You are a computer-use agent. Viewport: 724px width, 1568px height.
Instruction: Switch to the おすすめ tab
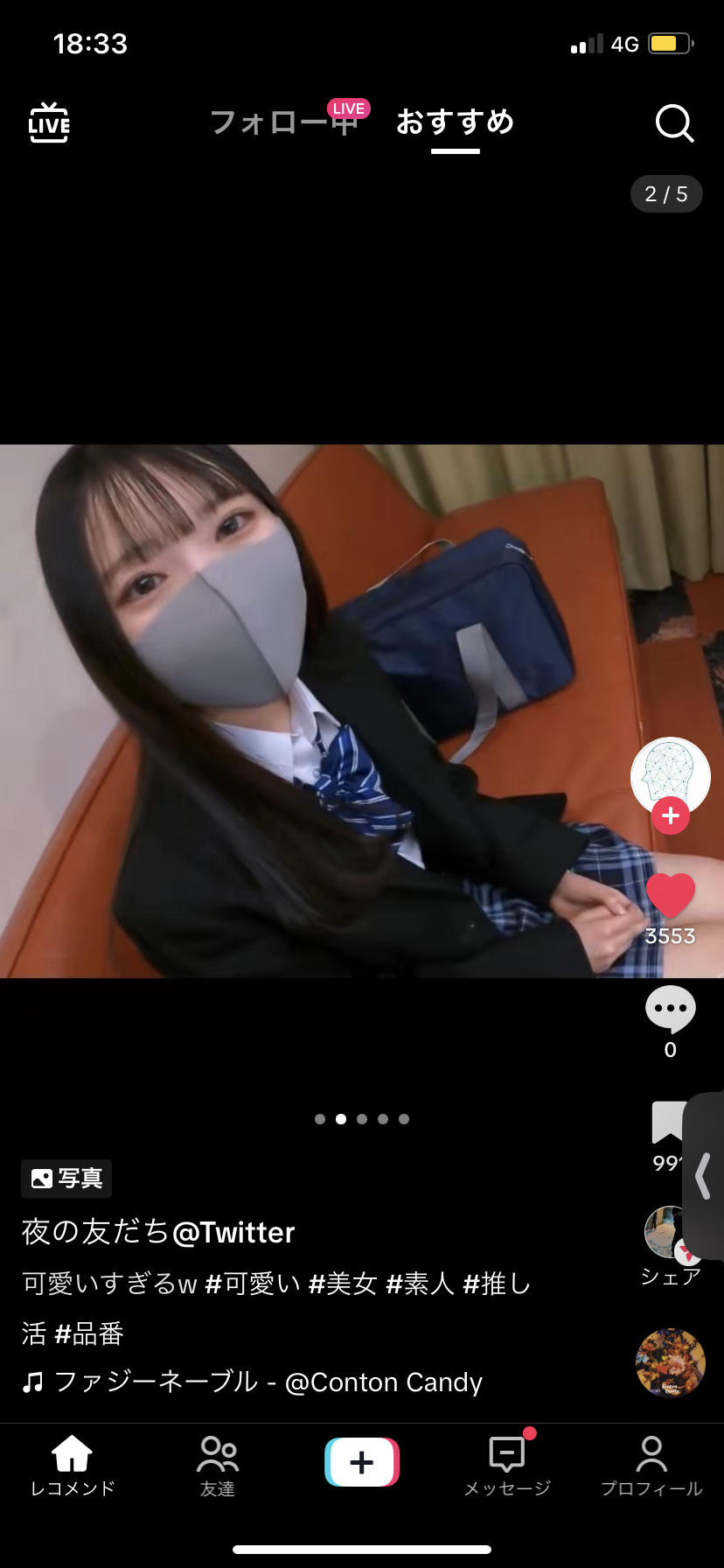[455, 122]
